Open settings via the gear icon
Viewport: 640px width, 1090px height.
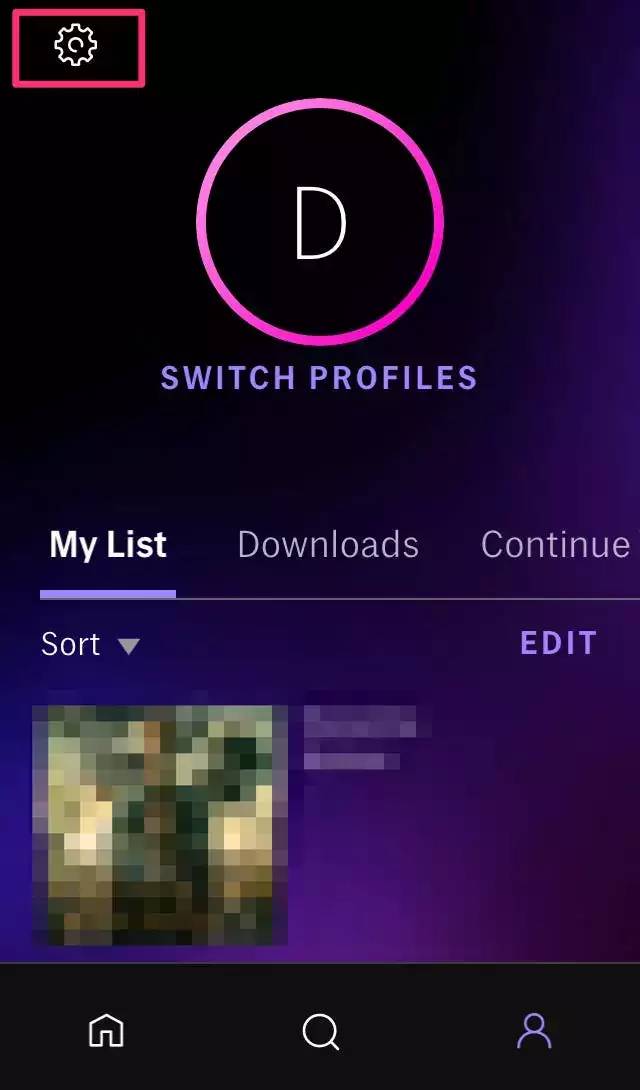(x=76, y=46)
